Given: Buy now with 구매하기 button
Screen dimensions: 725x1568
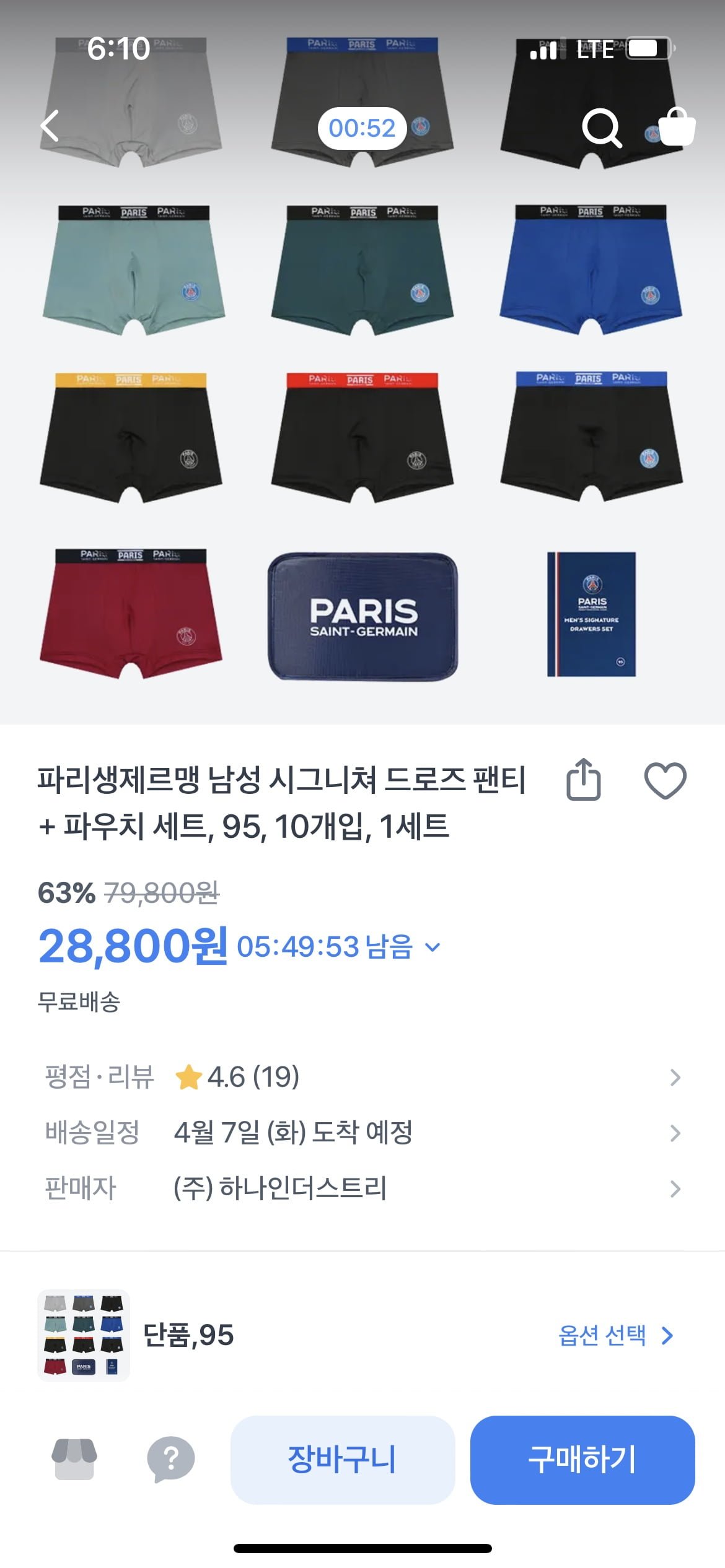Looking at the screenshot, I should pyautogui.click(x=582, y=1460).
